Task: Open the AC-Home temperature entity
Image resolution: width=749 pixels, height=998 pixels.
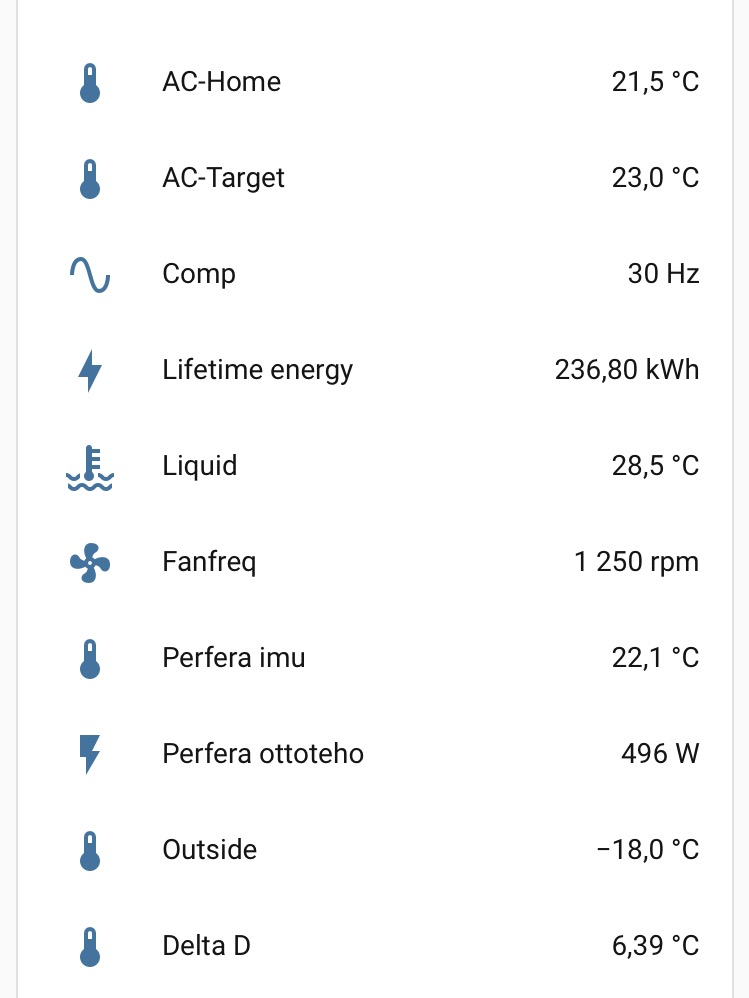Action: click(221, 82)
